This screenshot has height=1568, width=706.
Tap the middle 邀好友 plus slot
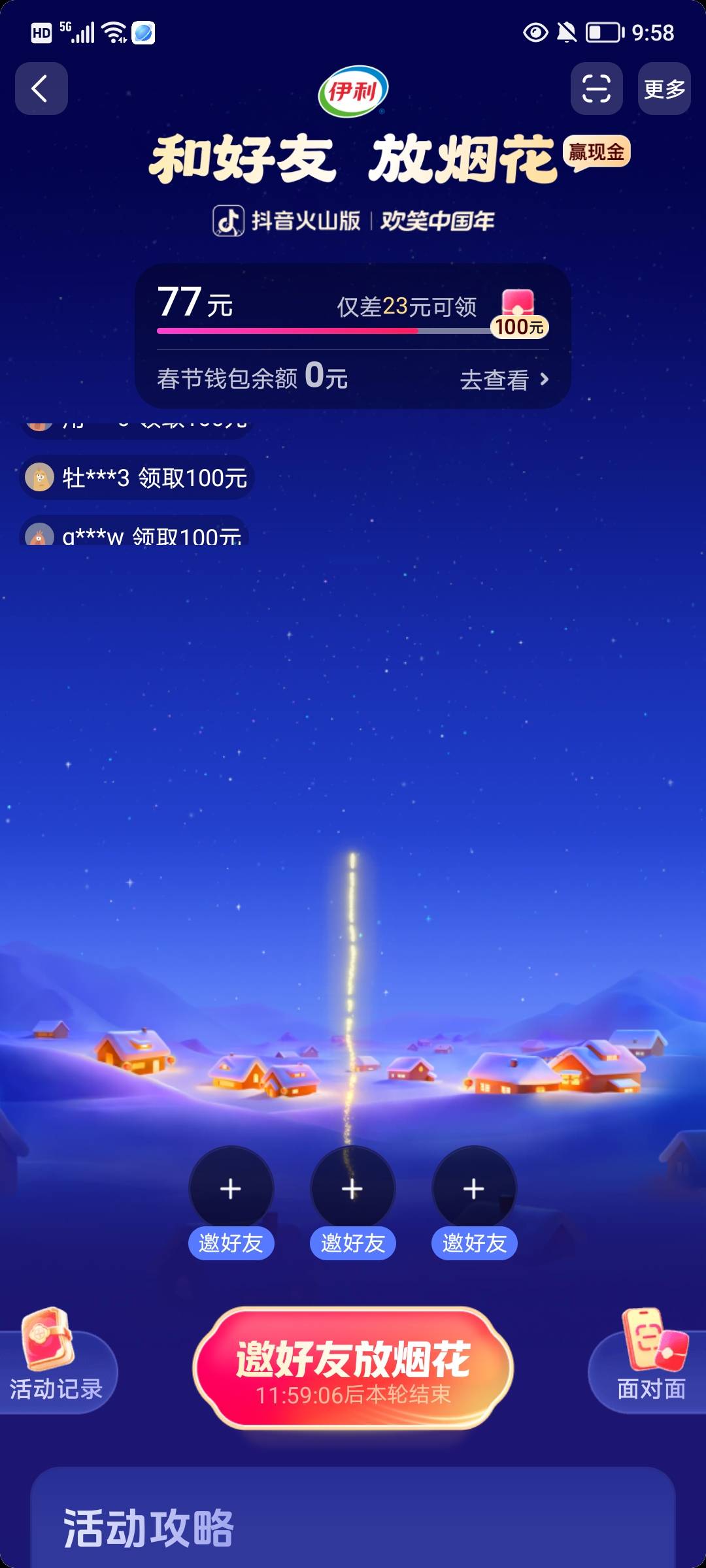coord(352,1189)
